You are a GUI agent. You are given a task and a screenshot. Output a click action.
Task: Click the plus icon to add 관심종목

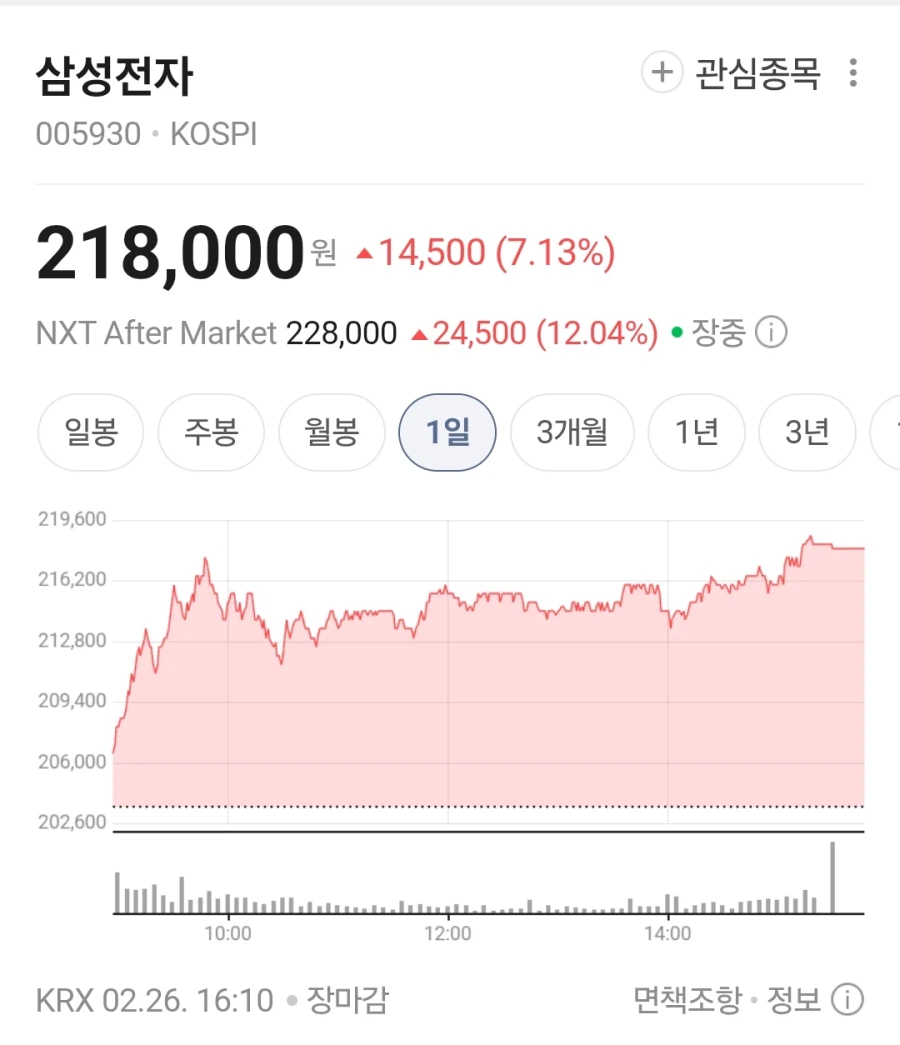(662, 73)
